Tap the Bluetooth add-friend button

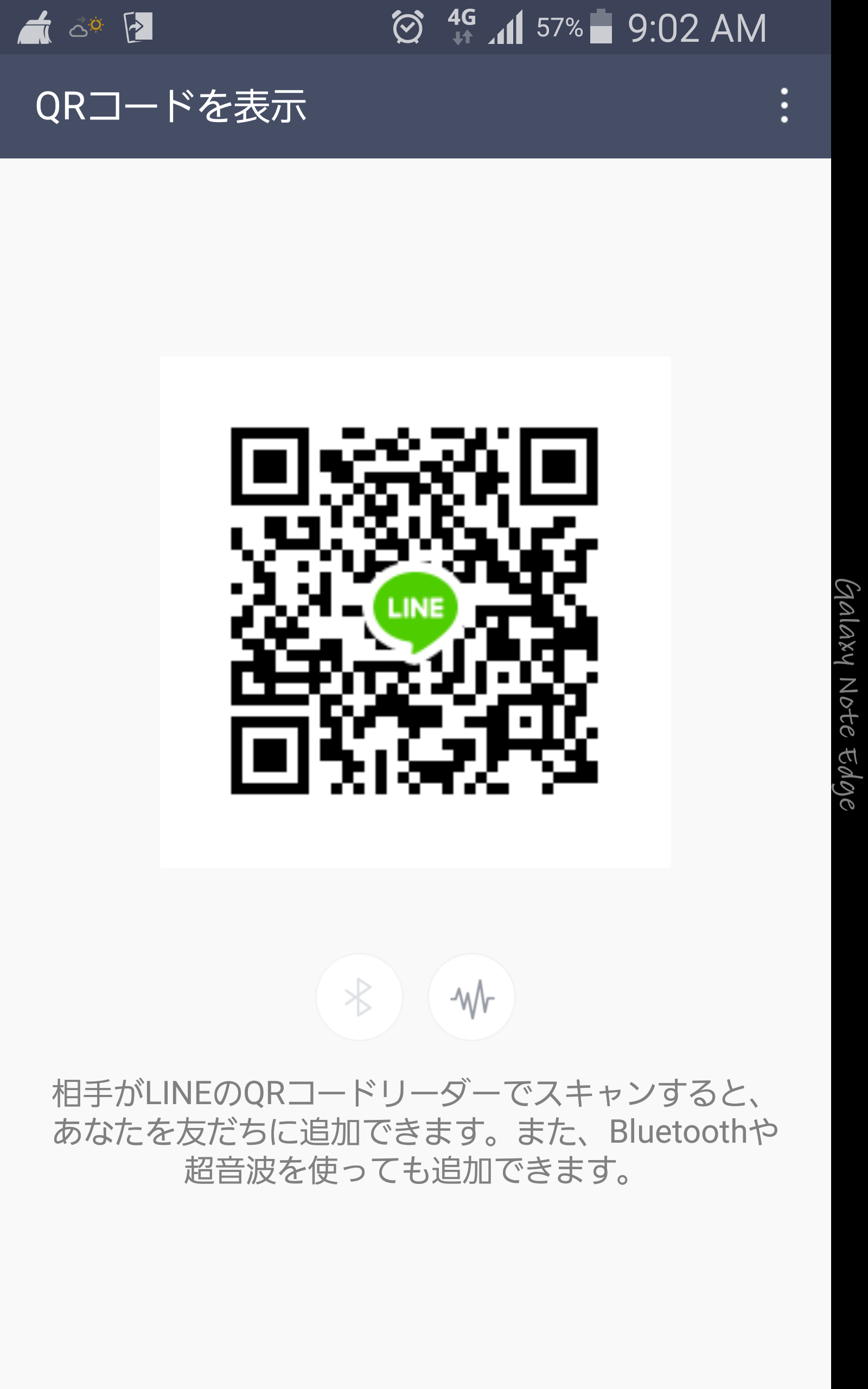click(359, 997)
